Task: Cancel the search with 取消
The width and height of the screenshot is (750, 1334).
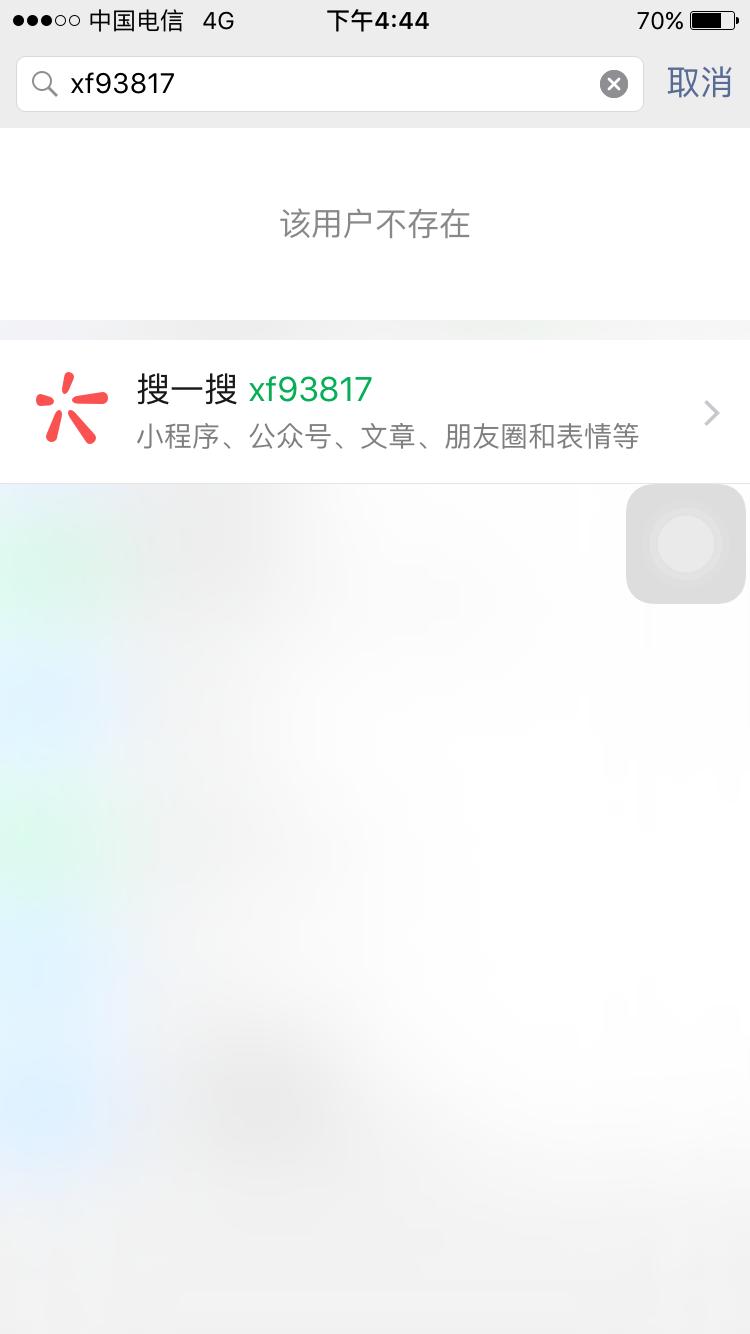Action: [x=700, y=83]
